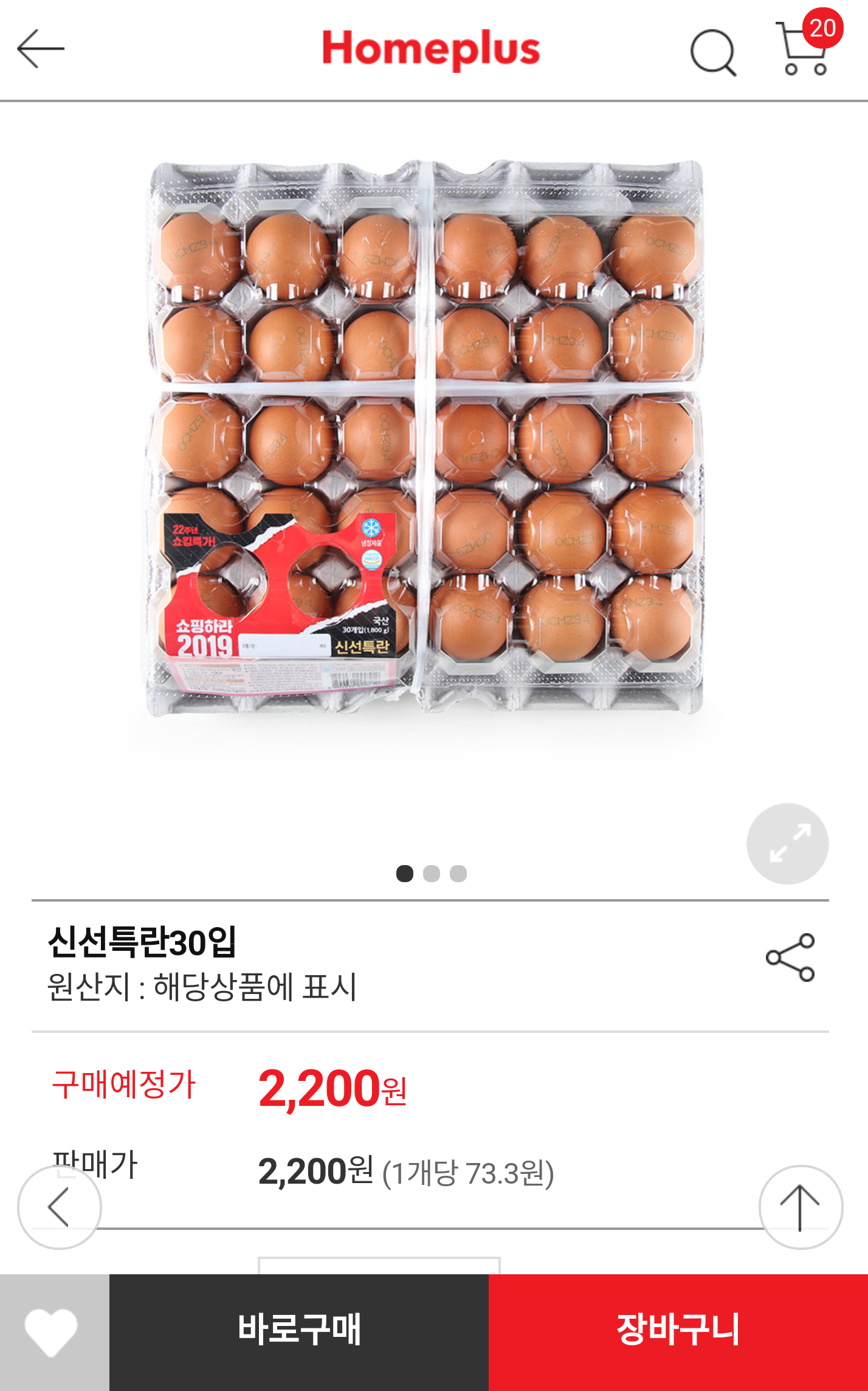Open the egg carton product photo
The image size is (868, 1391).
[425, 438]
